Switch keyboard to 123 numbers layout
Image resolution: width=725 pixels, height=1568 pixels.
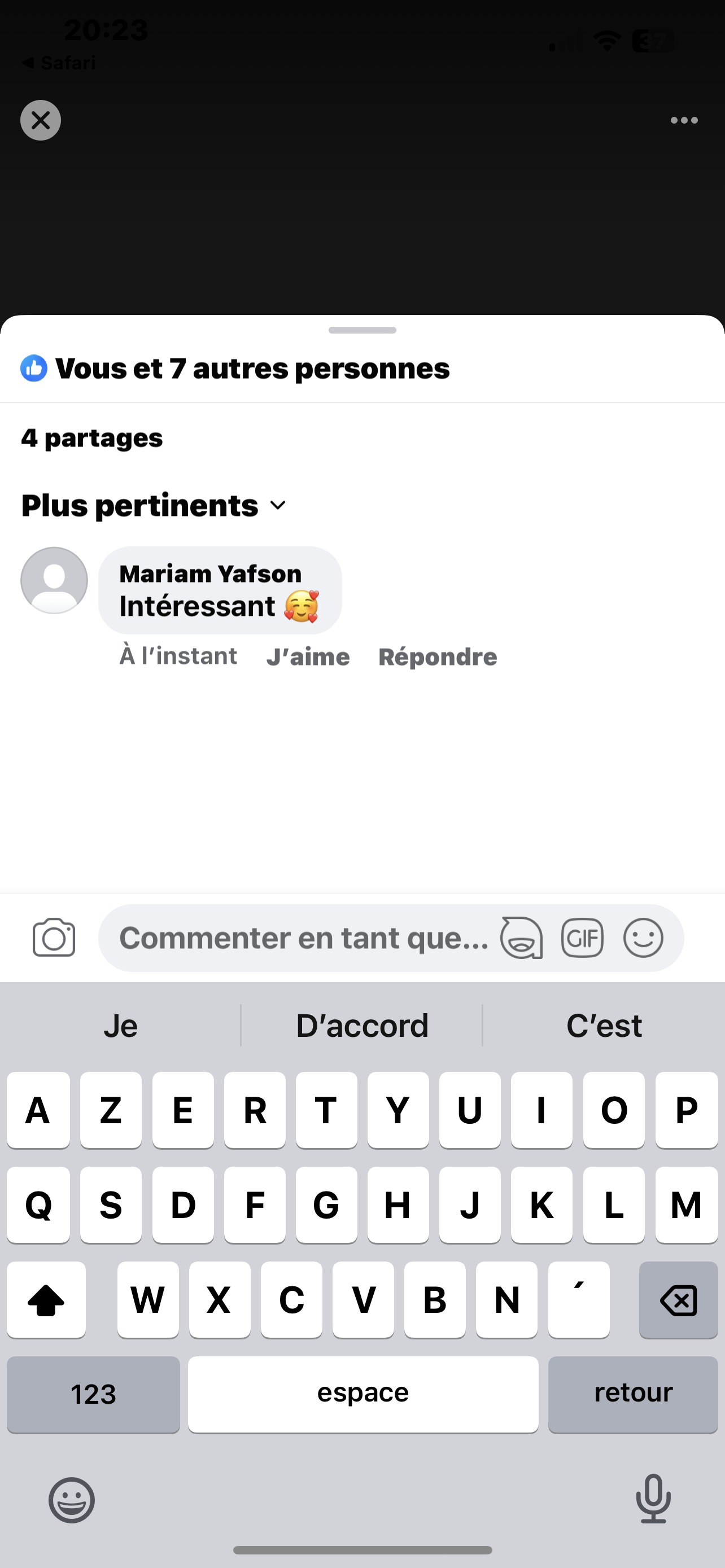(x=93, y=1394)
